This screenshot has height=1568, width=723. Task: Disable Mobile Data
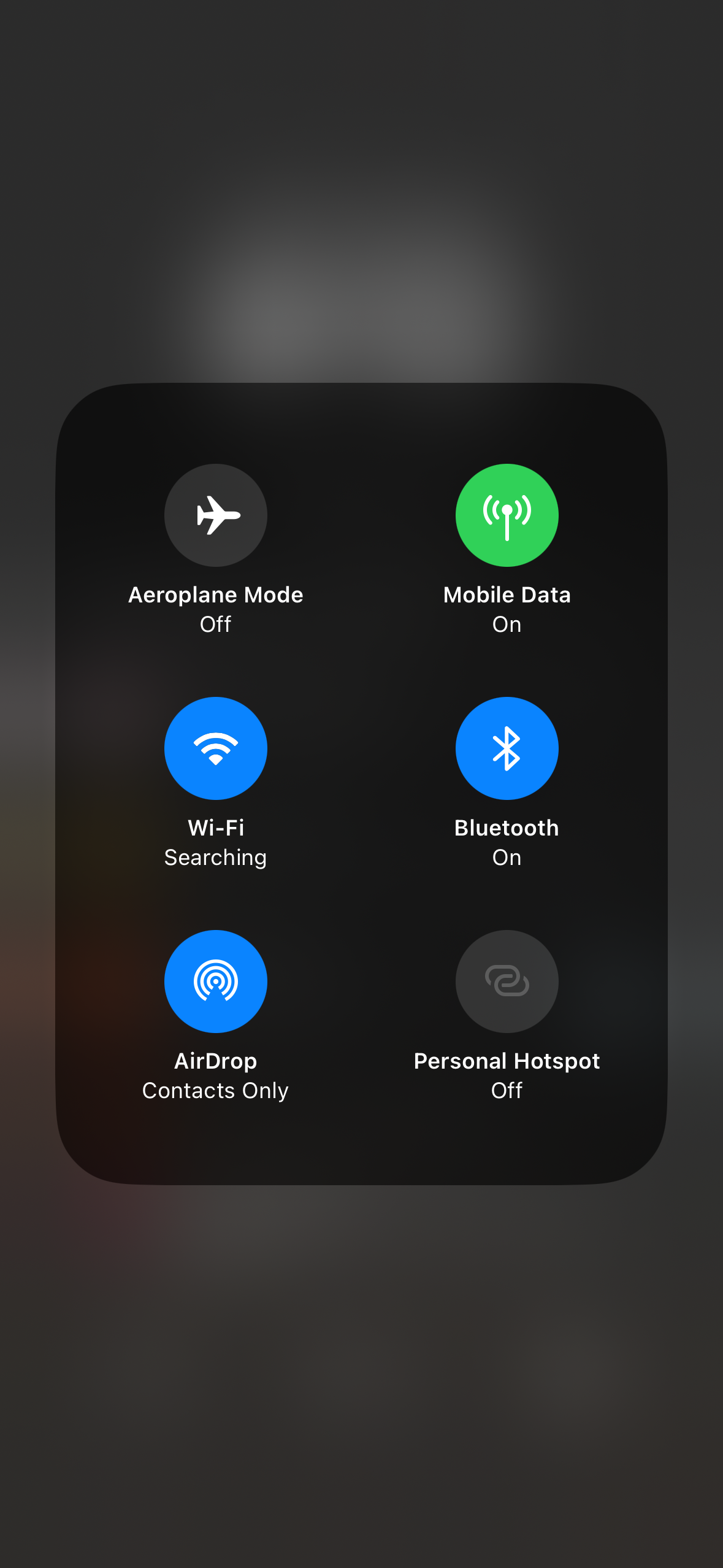[507, 515]
